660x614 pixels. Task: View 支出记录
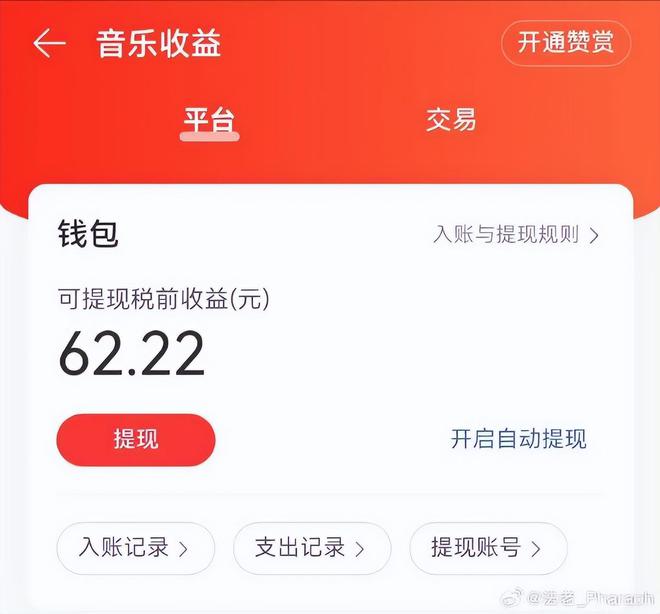(x=311, y=548)
